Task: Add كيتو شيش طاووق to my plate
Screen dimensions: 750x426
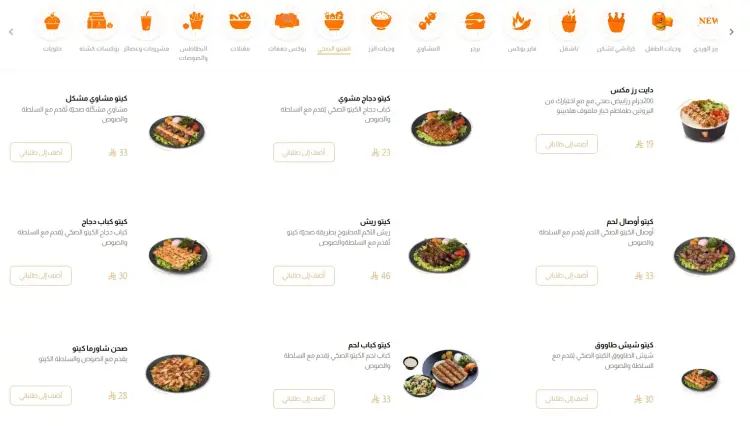Action: click(x=567, y=399)
